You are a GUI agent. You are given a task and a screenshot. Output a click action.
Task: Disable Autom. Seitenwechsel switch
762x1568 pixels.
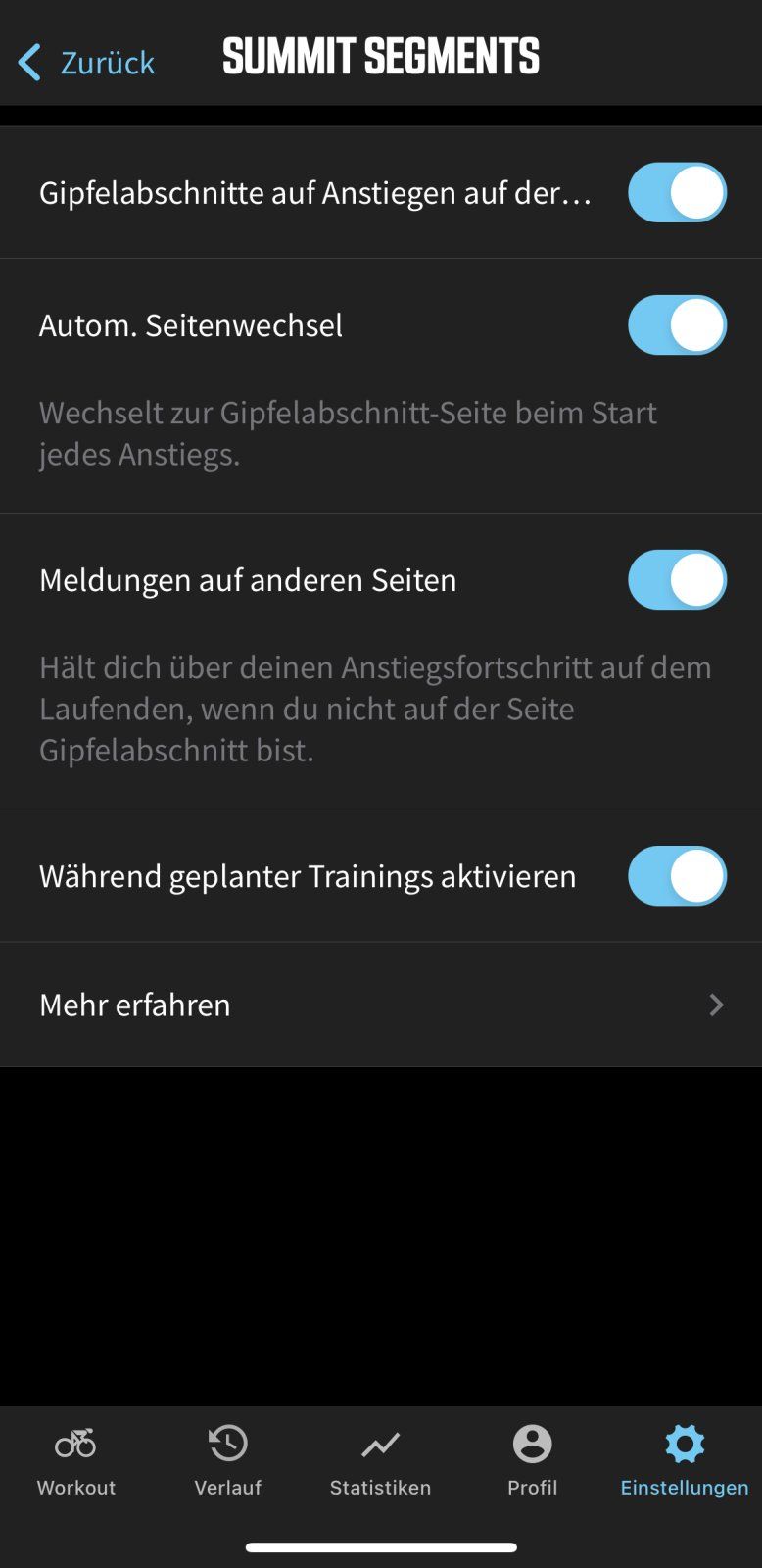677,325
